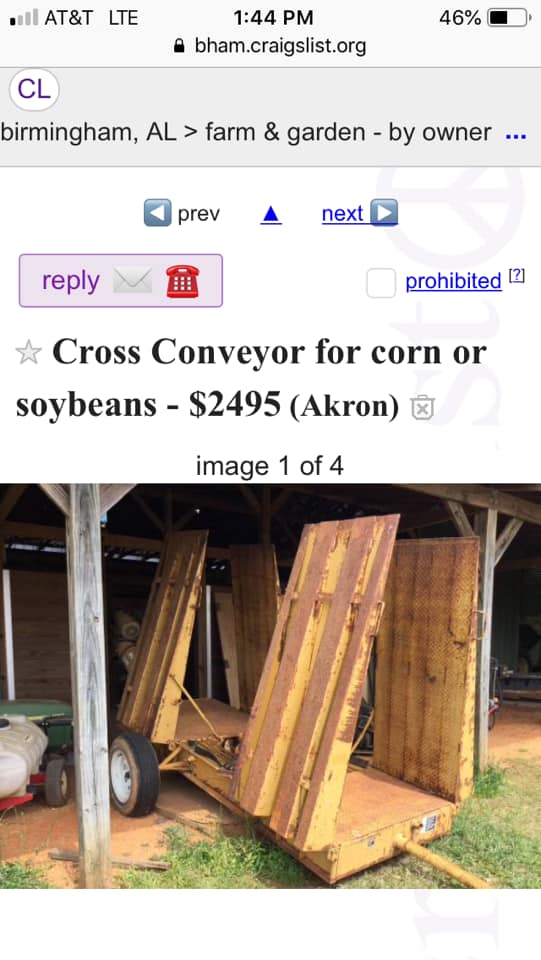541x960 pixels.
Task: Favorite this posting with the star
Action: (x=29, y=353)
